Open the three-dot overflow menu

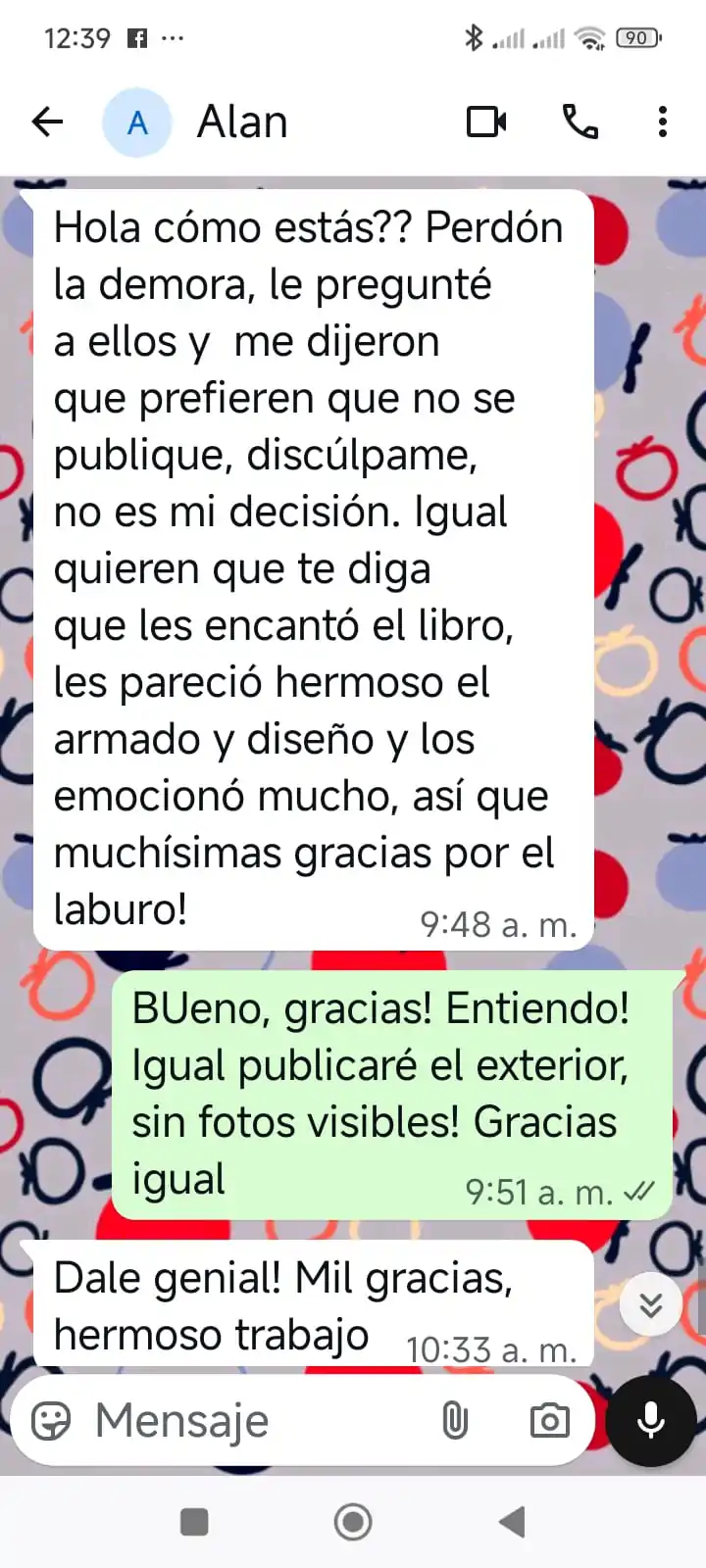[x=663, y=122]
